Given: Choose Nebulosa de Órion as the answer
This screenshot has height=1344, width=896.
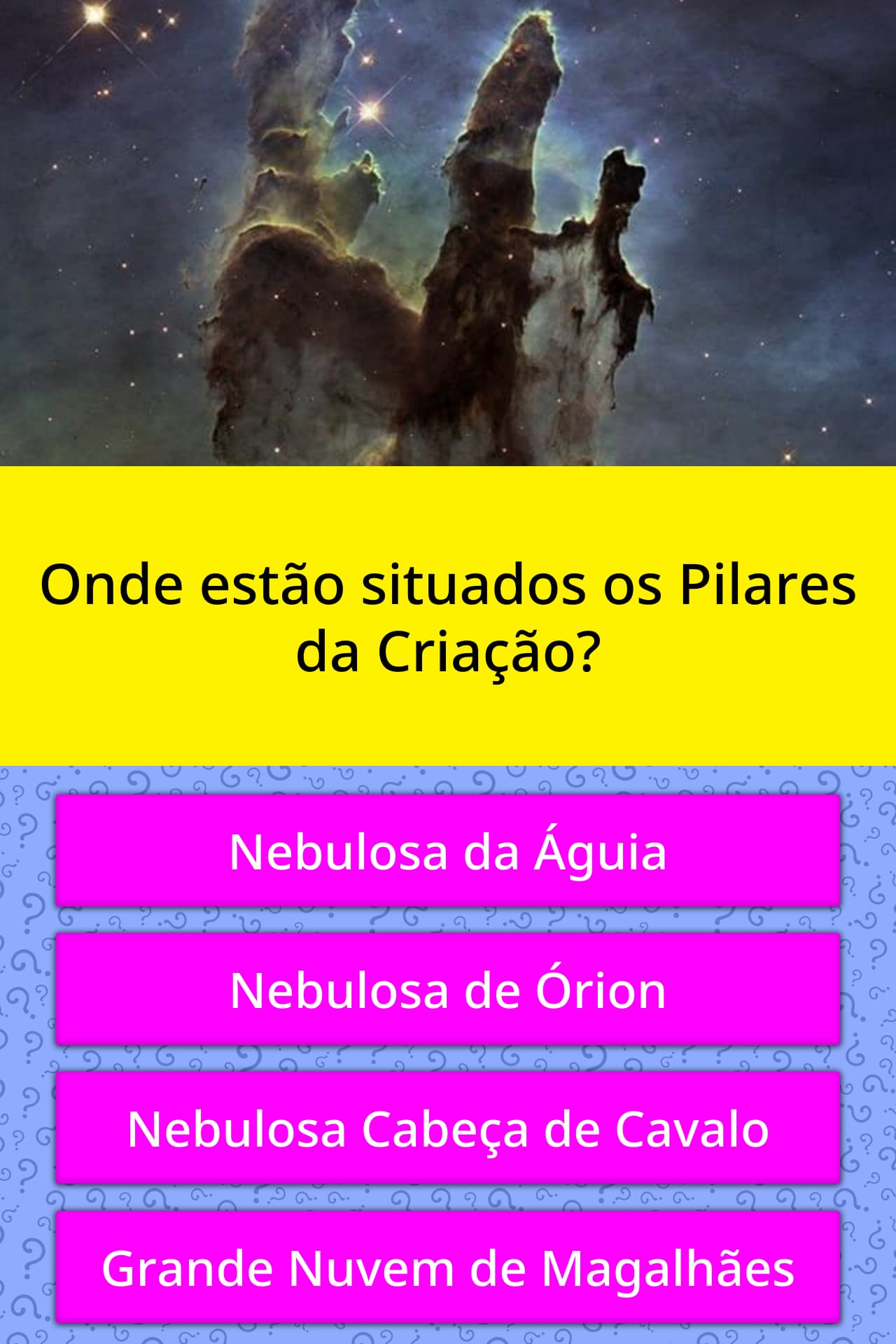Looking at the screenshot, I should (448, 989).
